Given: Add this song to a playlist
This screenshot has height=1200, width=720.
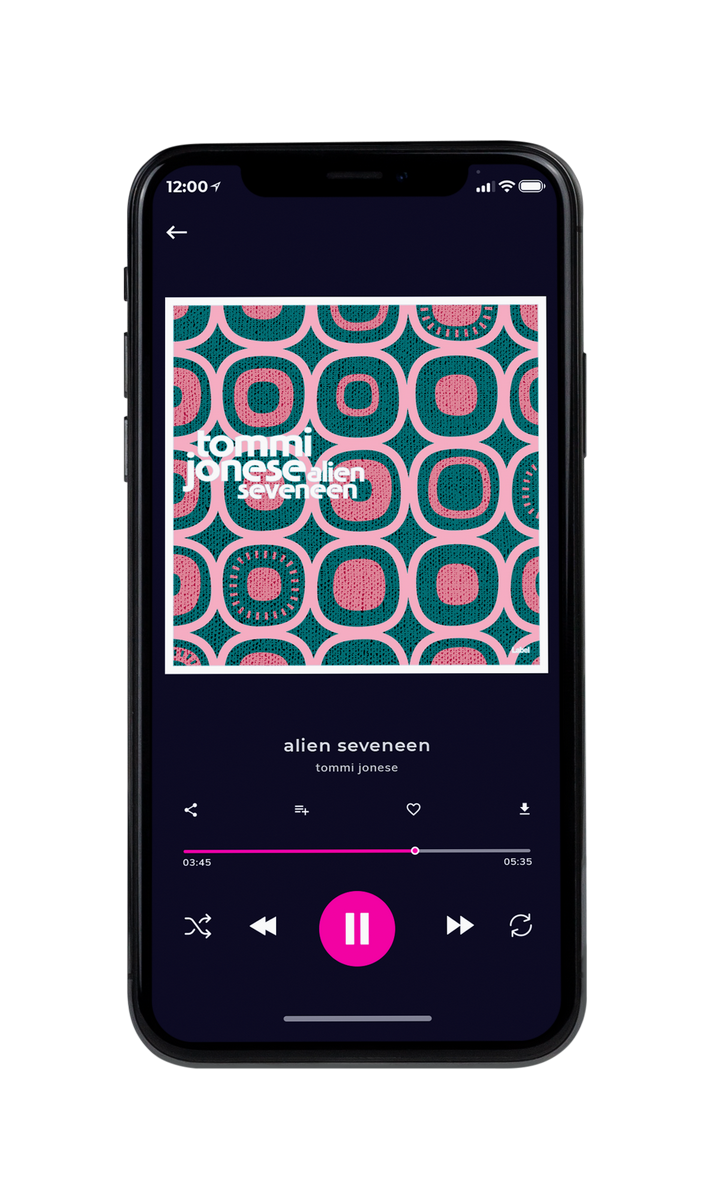Looking at the screenshot, I should [x=301, y=810].
